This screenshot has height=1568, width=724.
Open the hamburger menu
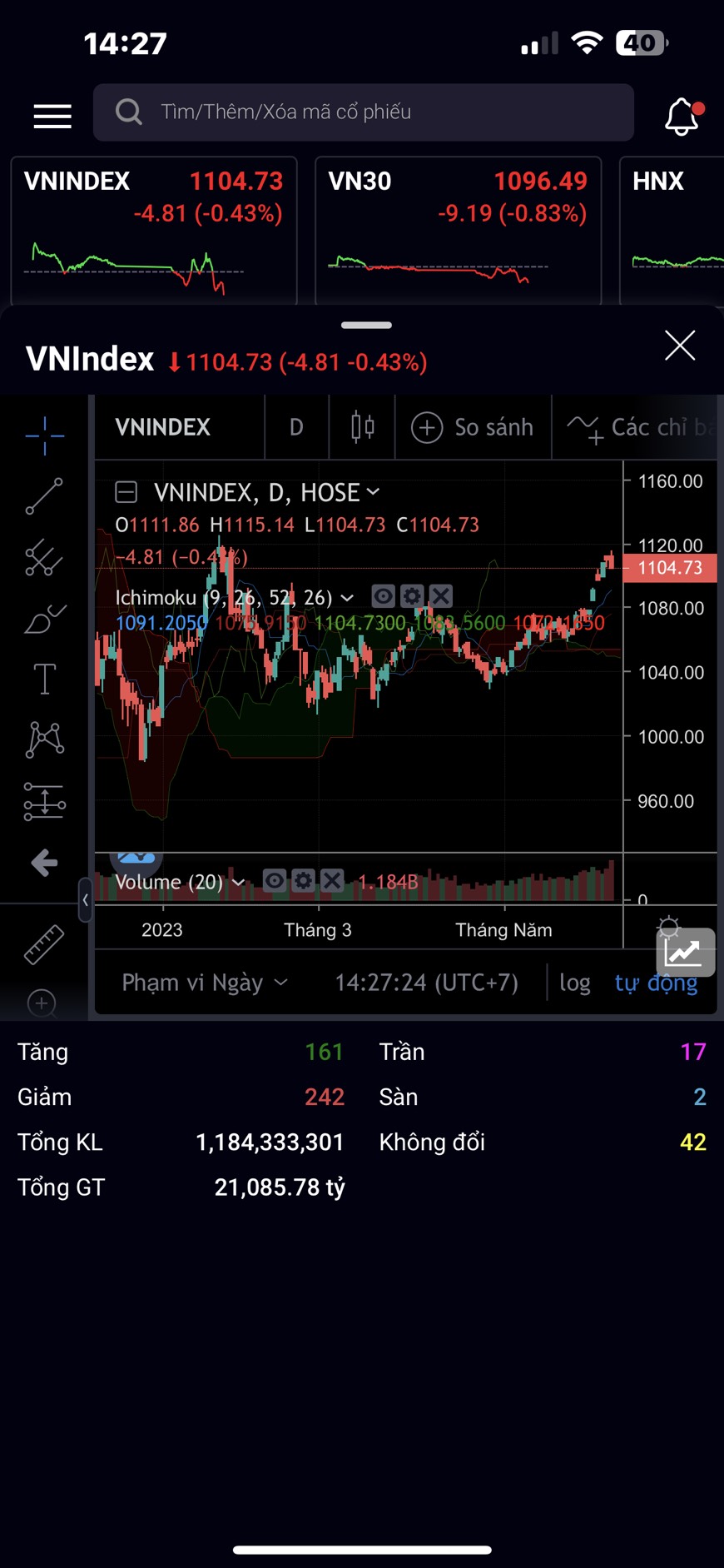click(x=52, y=115)
